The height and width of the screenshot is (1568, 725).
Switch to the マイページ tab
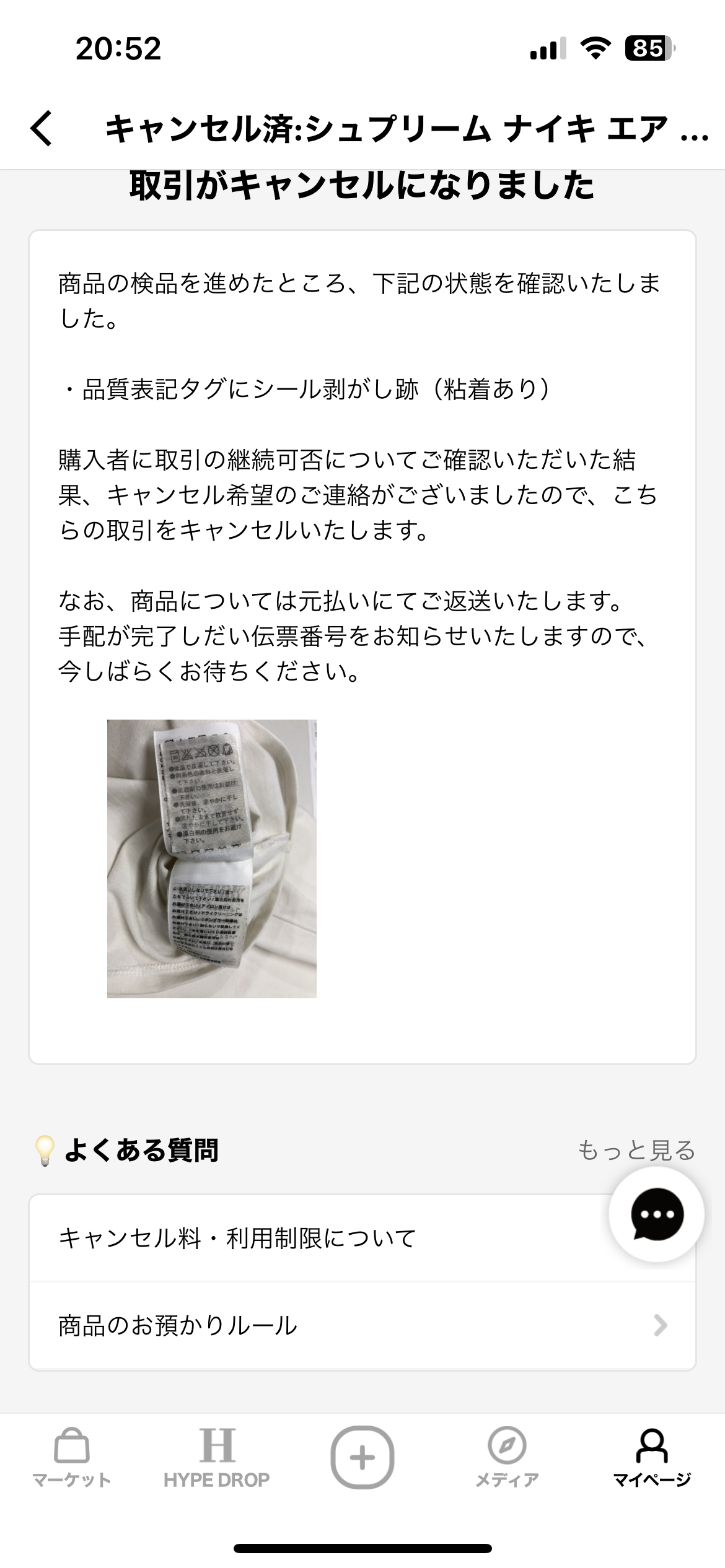(x=652, y=1457)
